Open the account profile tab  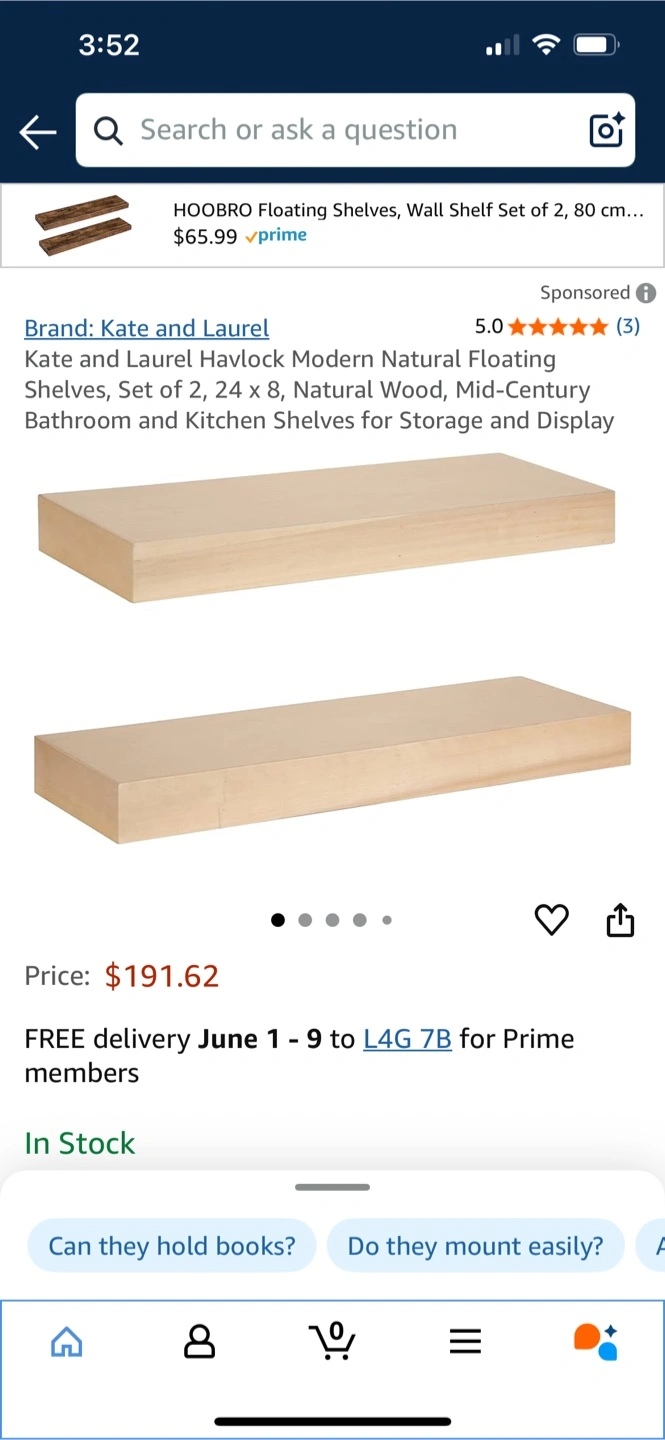click(200, 1341)
